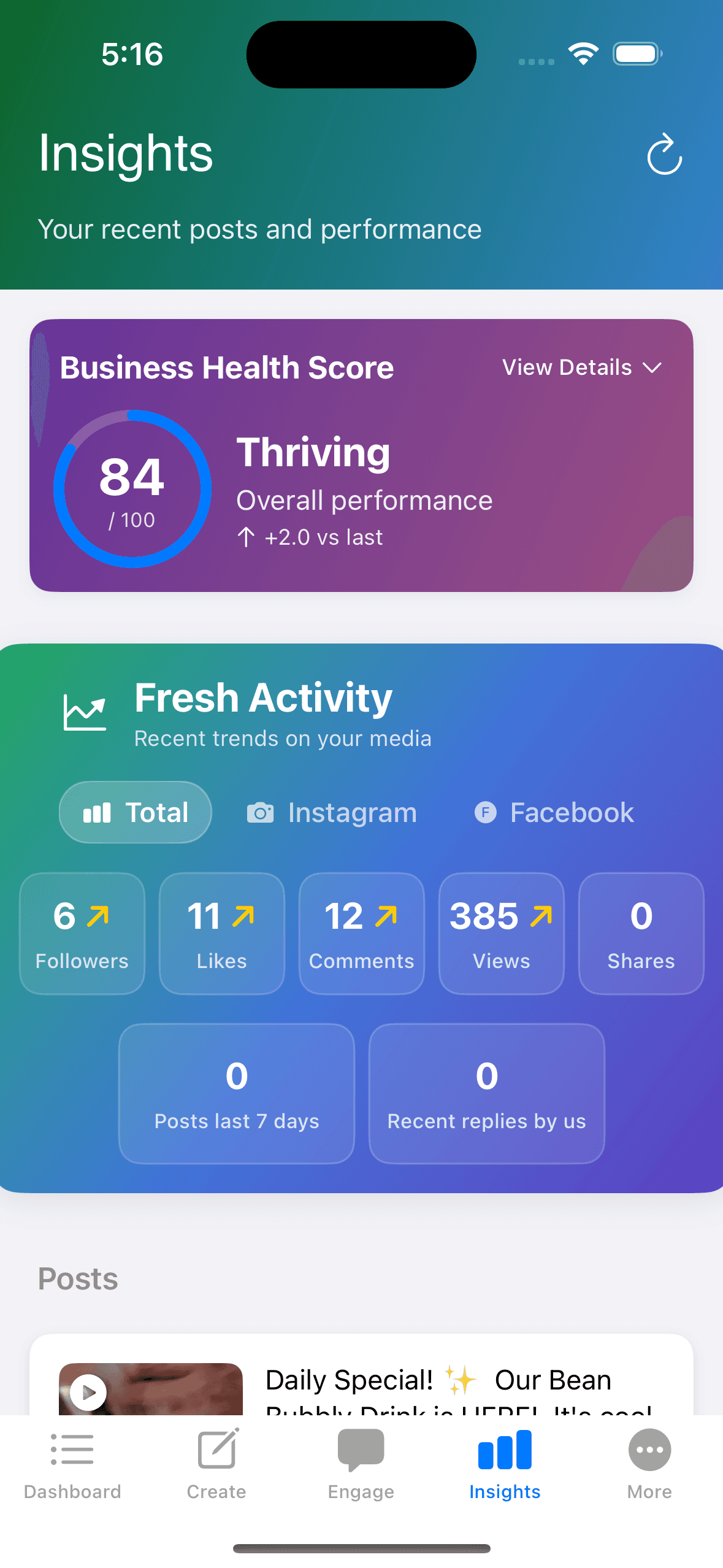Open the Create tab
Viewport: 723px width, 1568px height.
[x=216, y=1463]
